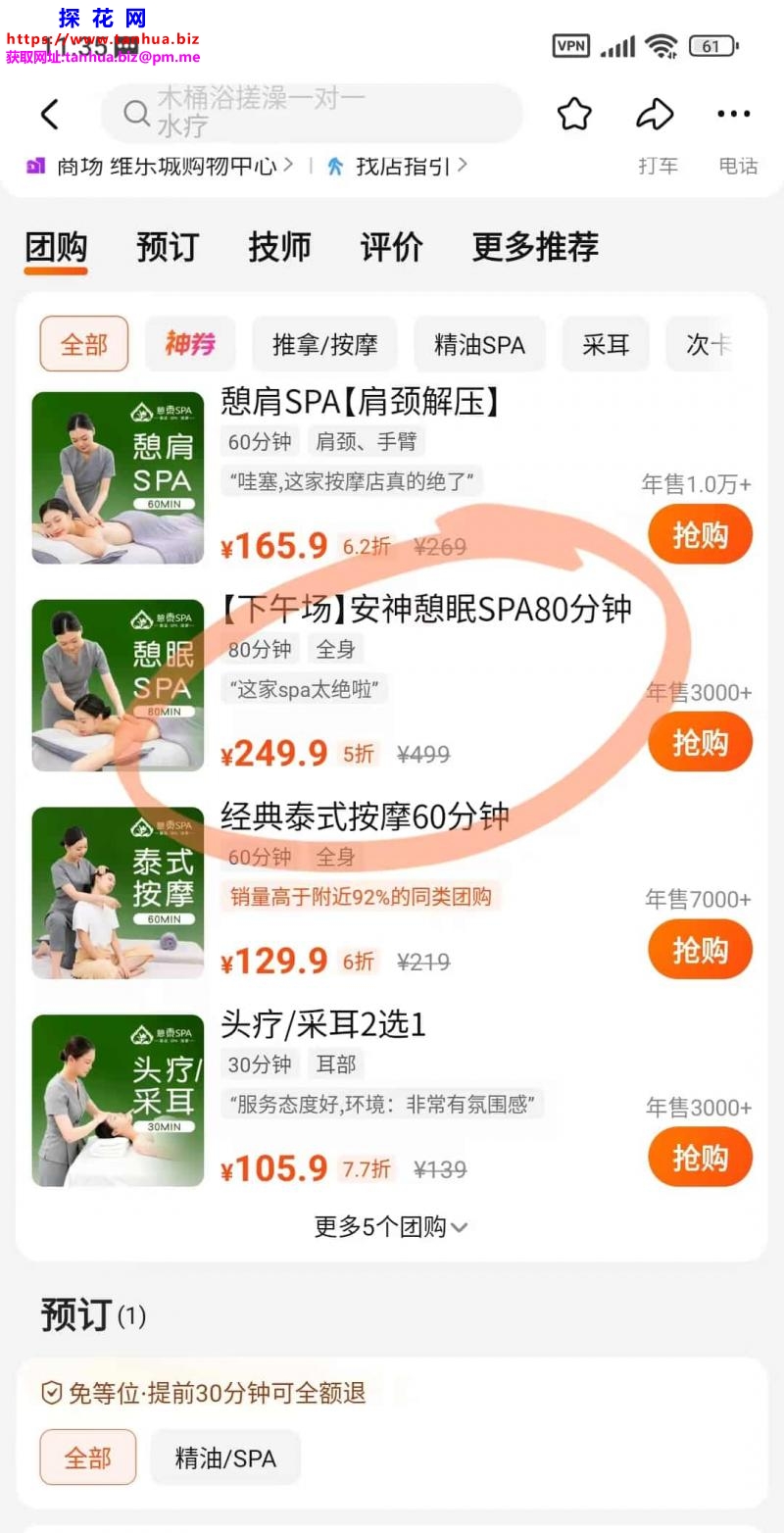Switch to the 预订 tab
Viewport: 784px width, 1533px height.
pos(168,247)
